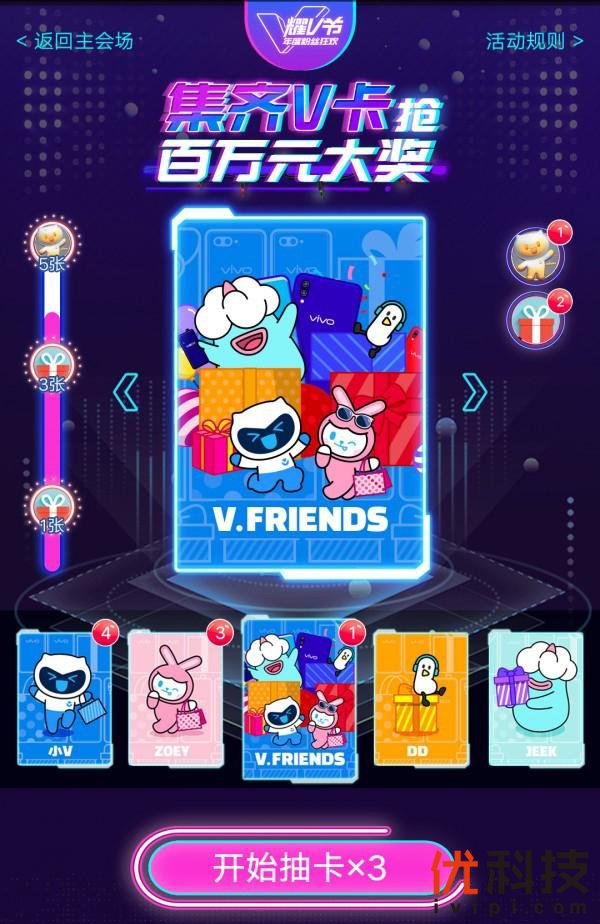Select the V.FRIENDS card in the row
The height and width of the screenshot is (924, 600).
[300, 698]
